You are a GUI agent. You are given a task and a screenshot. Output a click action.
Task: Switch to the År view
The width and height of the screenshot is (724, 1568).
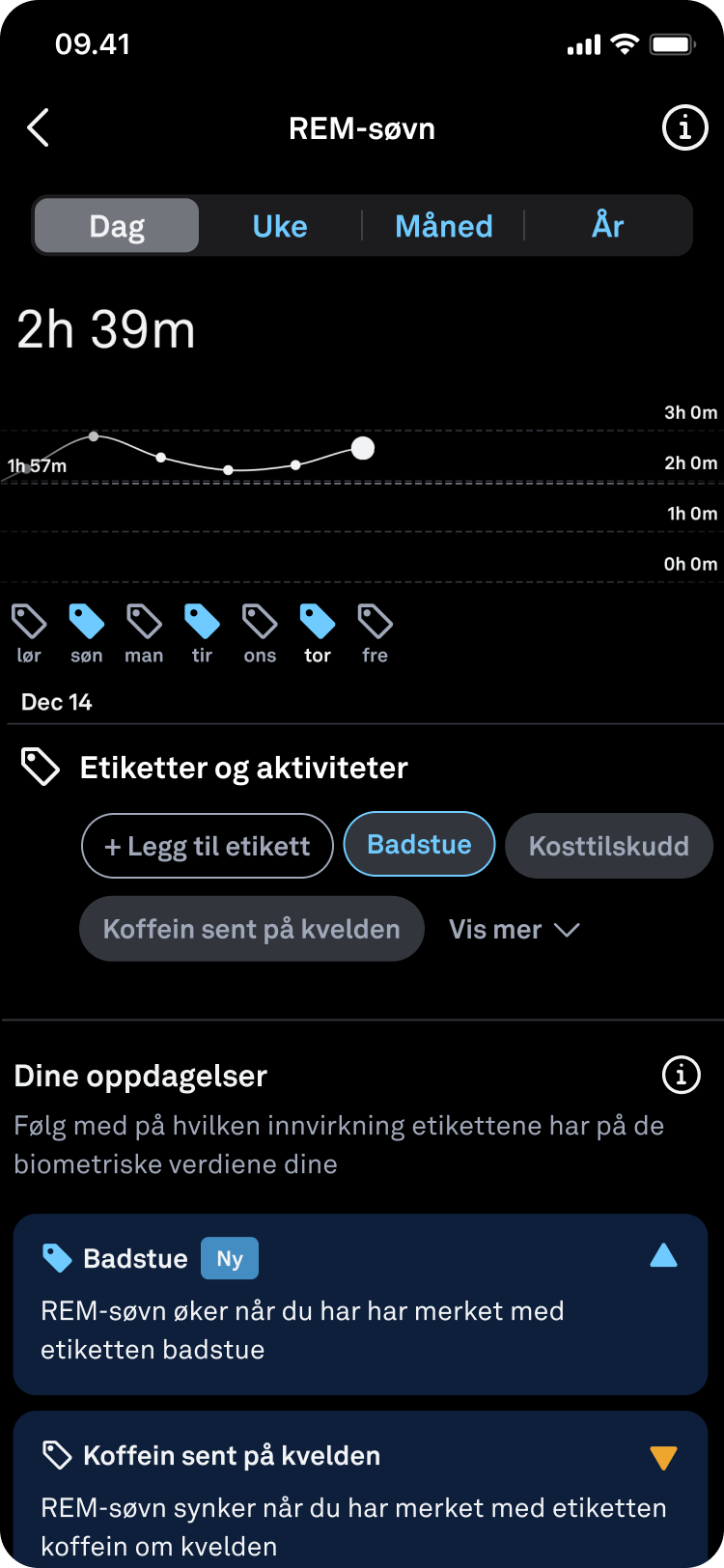[x=608, y=226]
